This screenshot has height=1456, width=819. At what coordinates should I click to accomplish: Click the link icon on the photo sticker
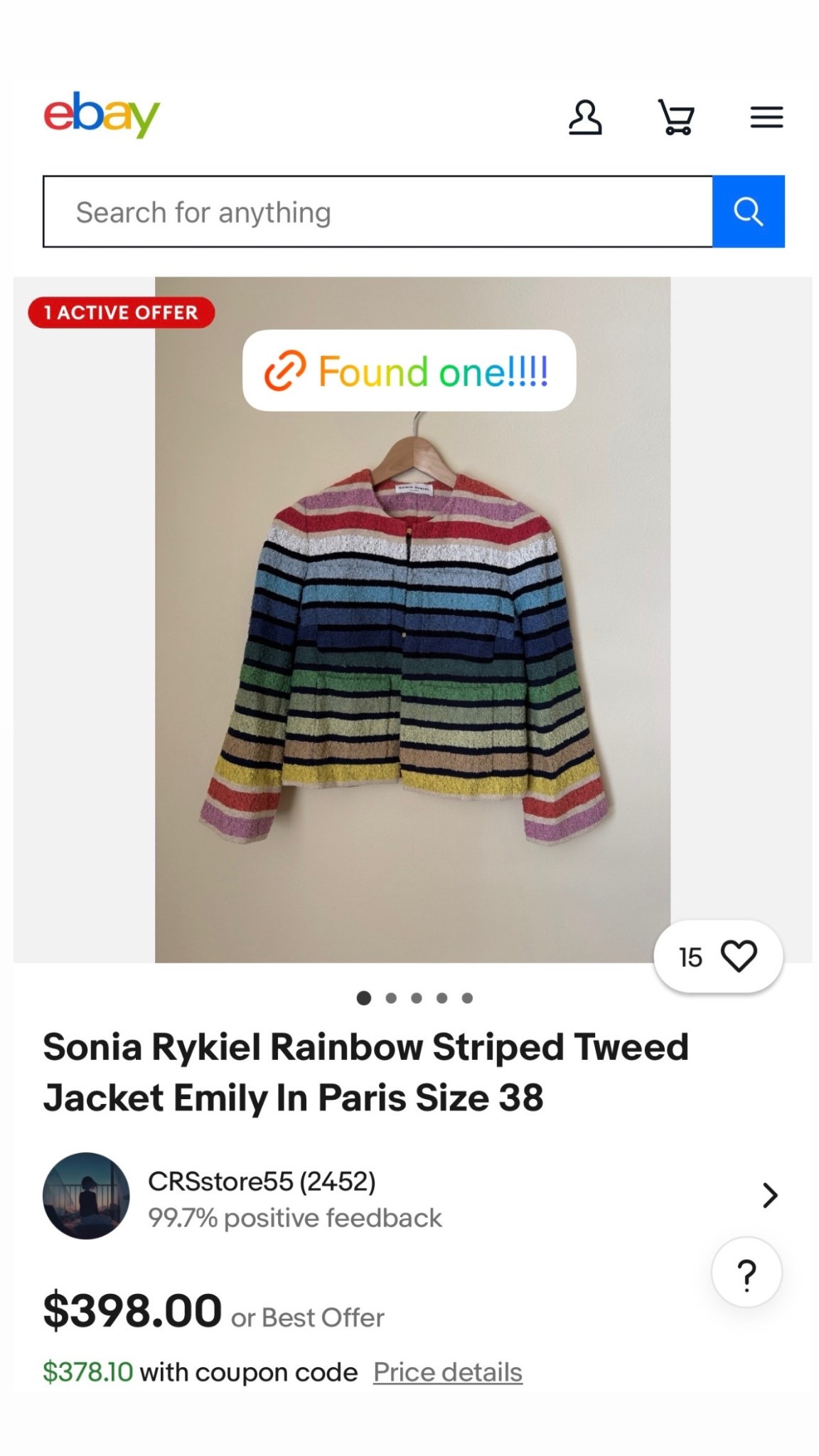pyautogui.click(x=284, y=371)
